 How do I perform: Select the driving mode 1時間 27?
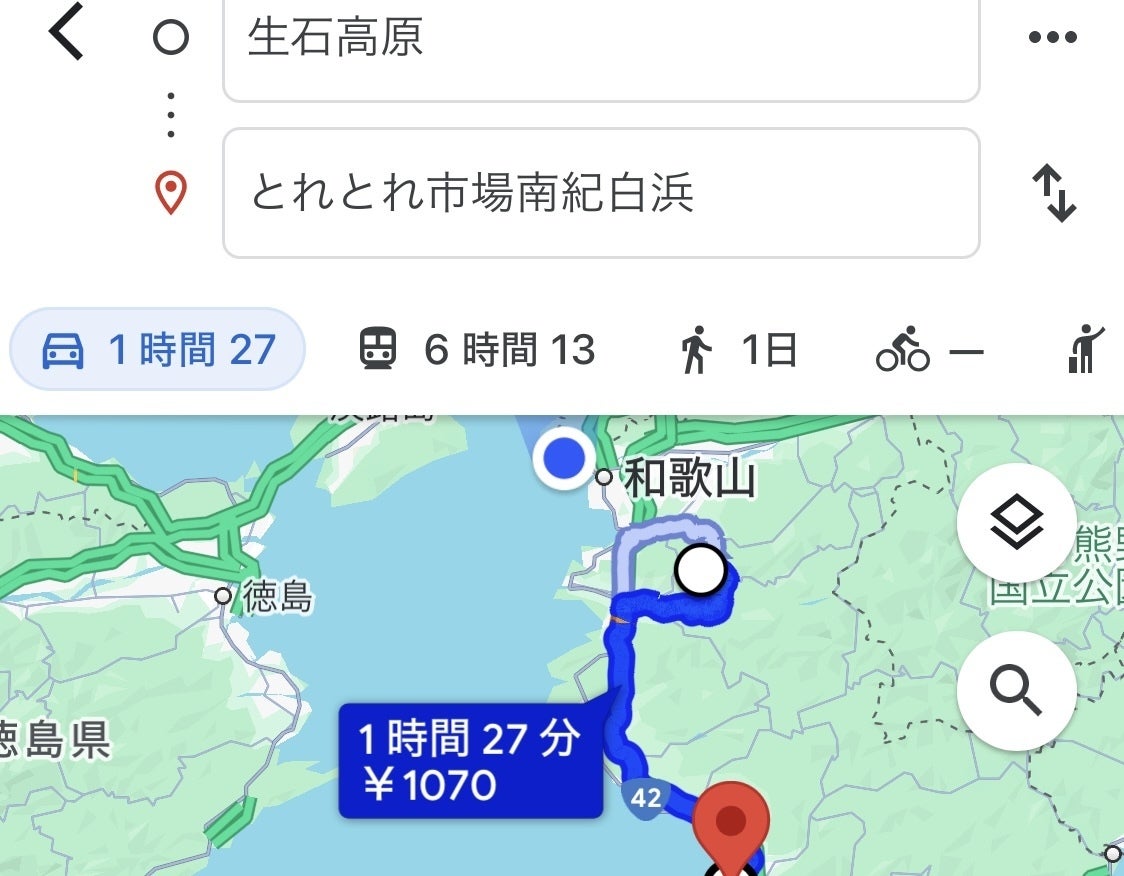click(x=157, y=350)
